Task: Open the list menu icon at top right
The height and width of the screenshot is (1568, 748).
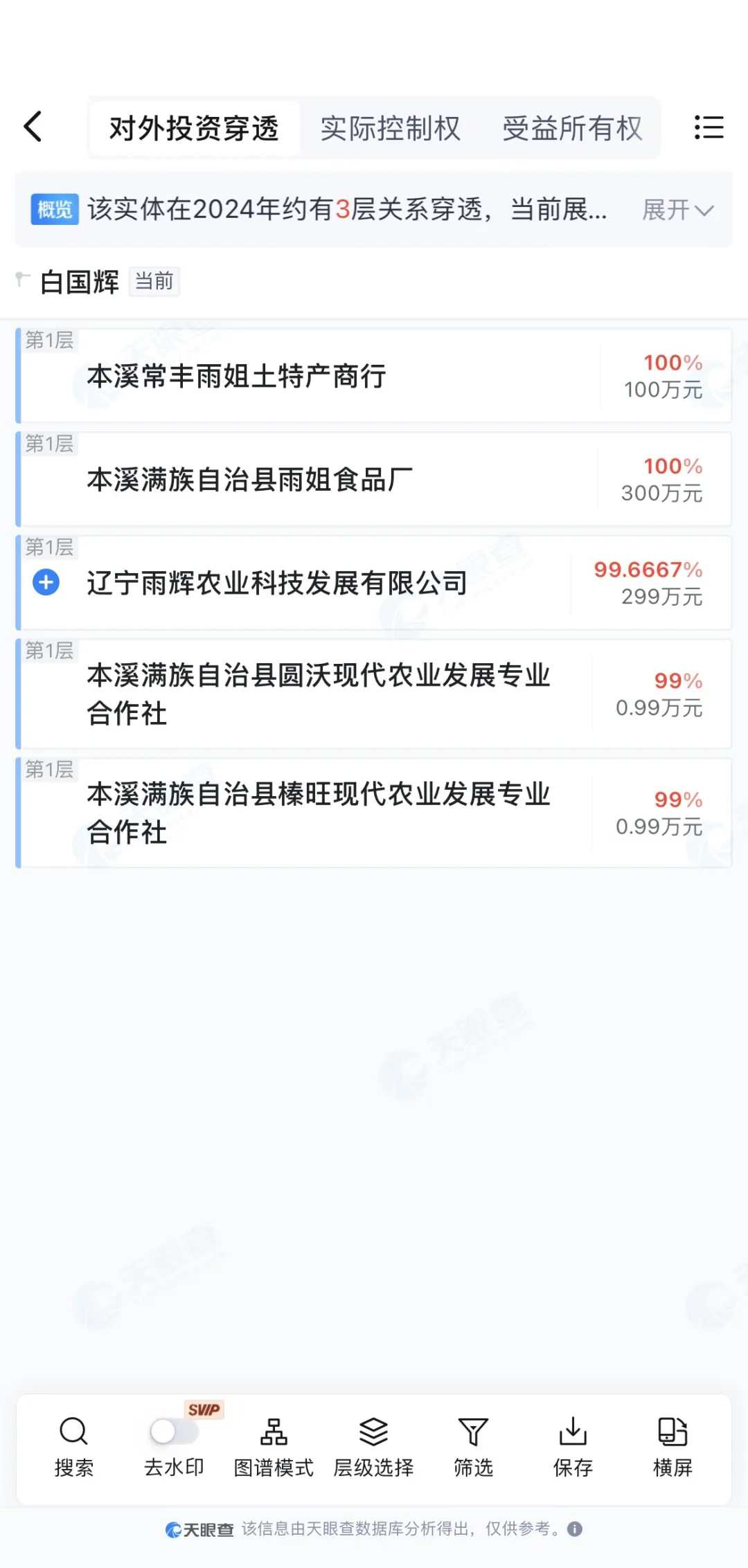Action: 709,127
